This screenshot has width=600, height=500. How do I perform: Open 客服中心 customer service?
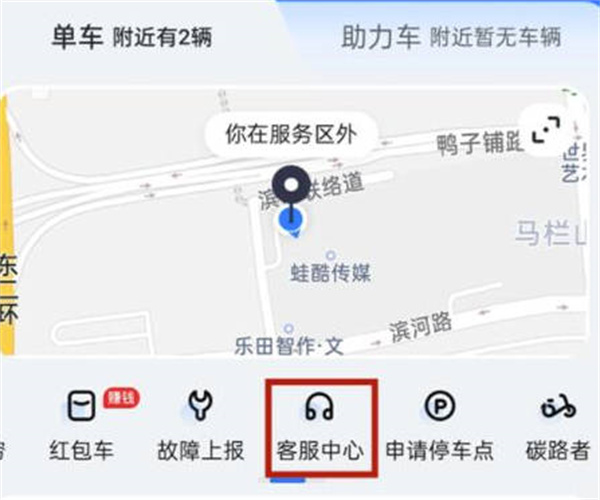tap(320, 426)
